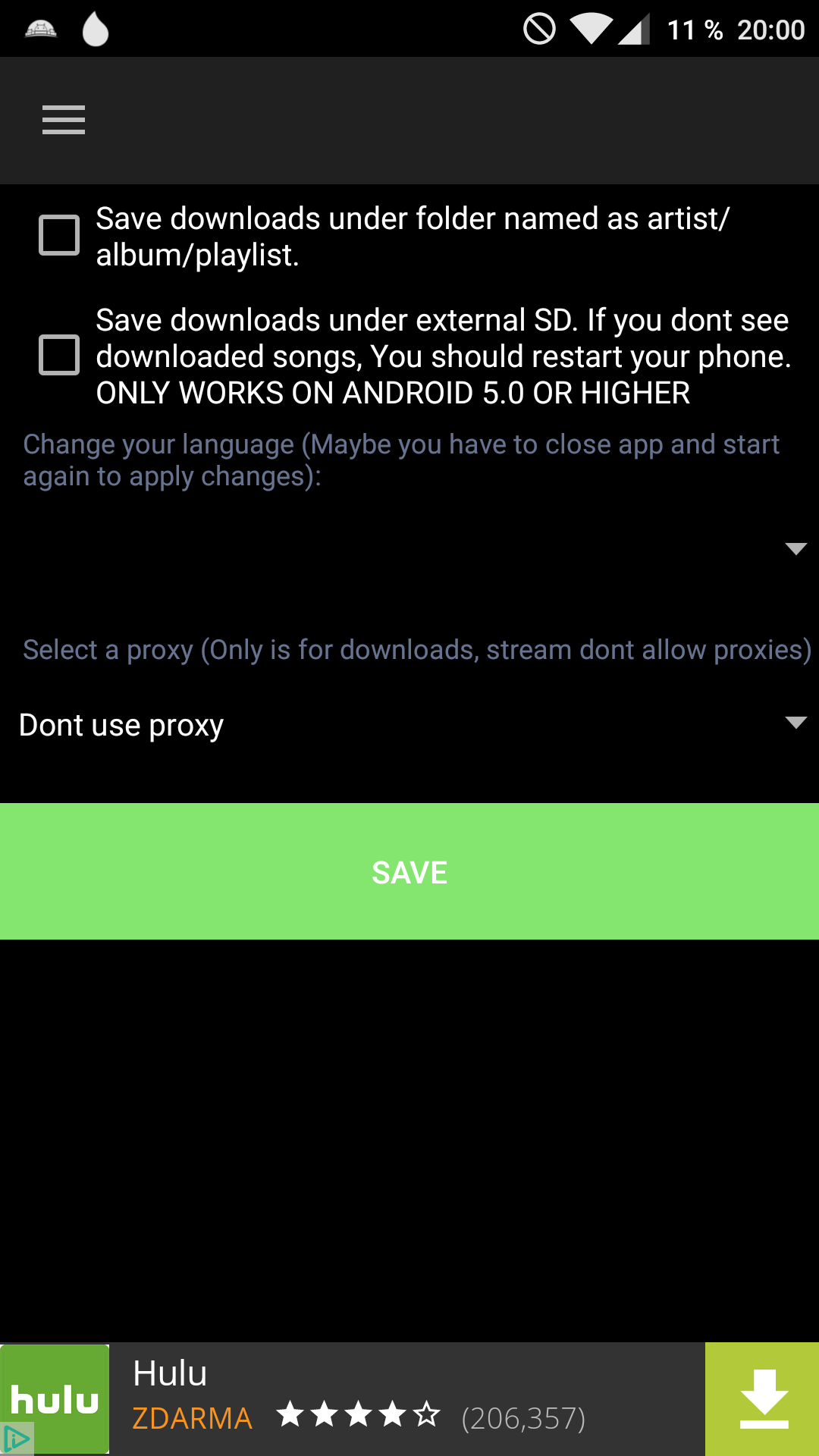Enable saving downloads under artist/album folder
819x1456 pixels.
(x=59, y=235)
